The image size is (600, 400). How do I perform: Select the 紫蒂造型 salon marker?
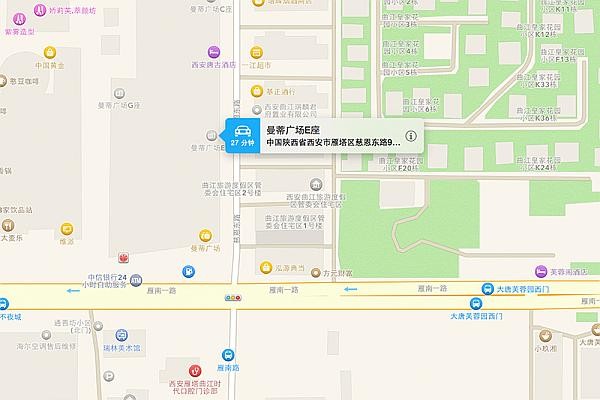pyautogui.click(x=20, y=18)
